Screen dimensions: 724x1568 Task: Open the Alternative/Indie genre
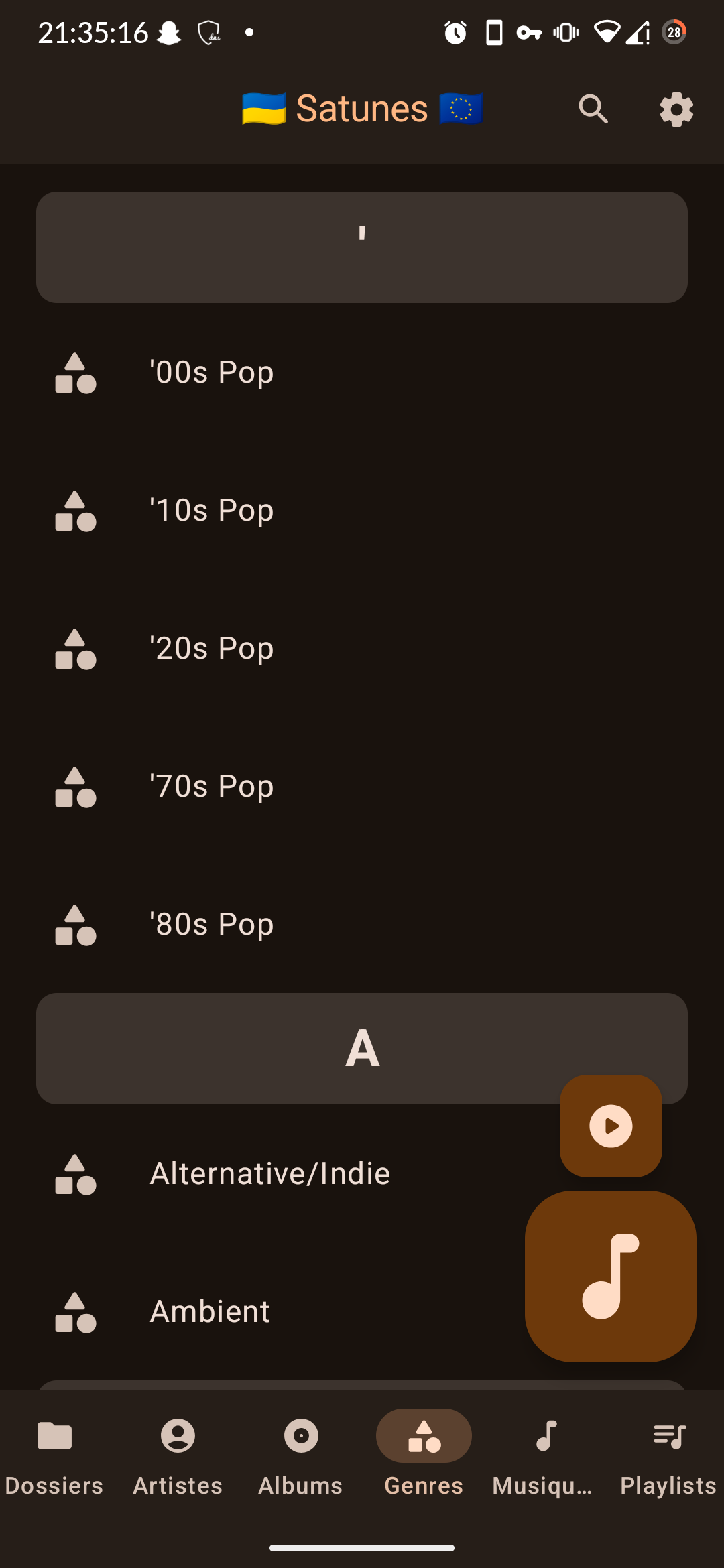(269, 1174)
